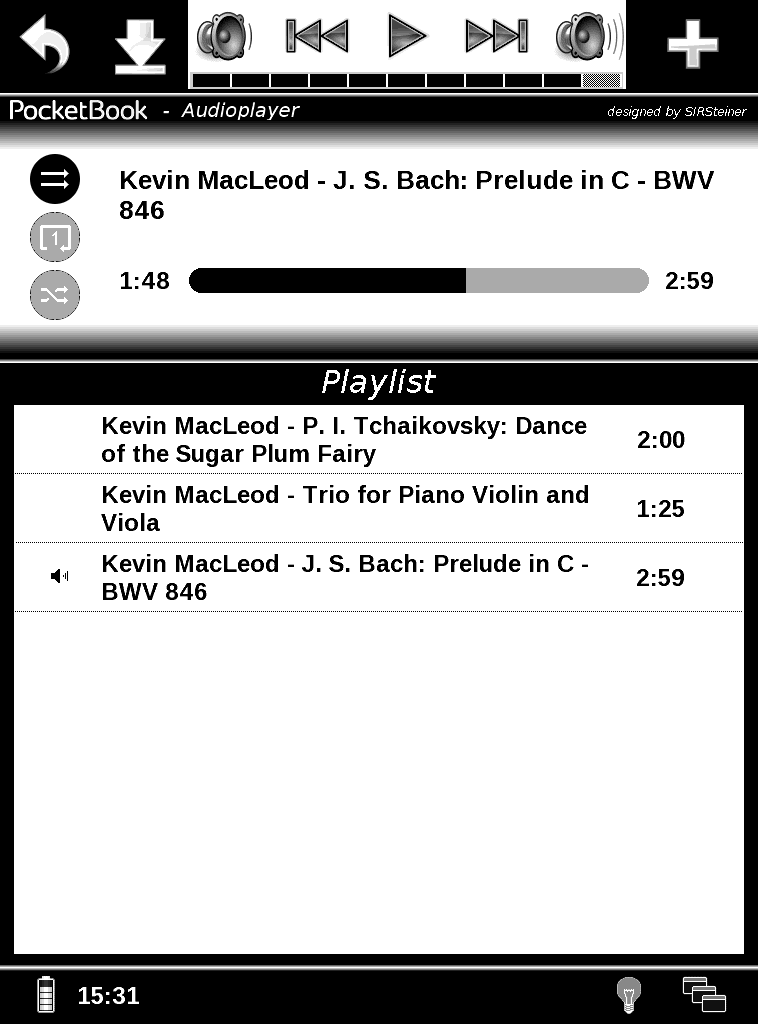Enable repeat-one mode
Image resolution: width=758 pixels, height=1024 pixels.
click(x=55, y=238)
